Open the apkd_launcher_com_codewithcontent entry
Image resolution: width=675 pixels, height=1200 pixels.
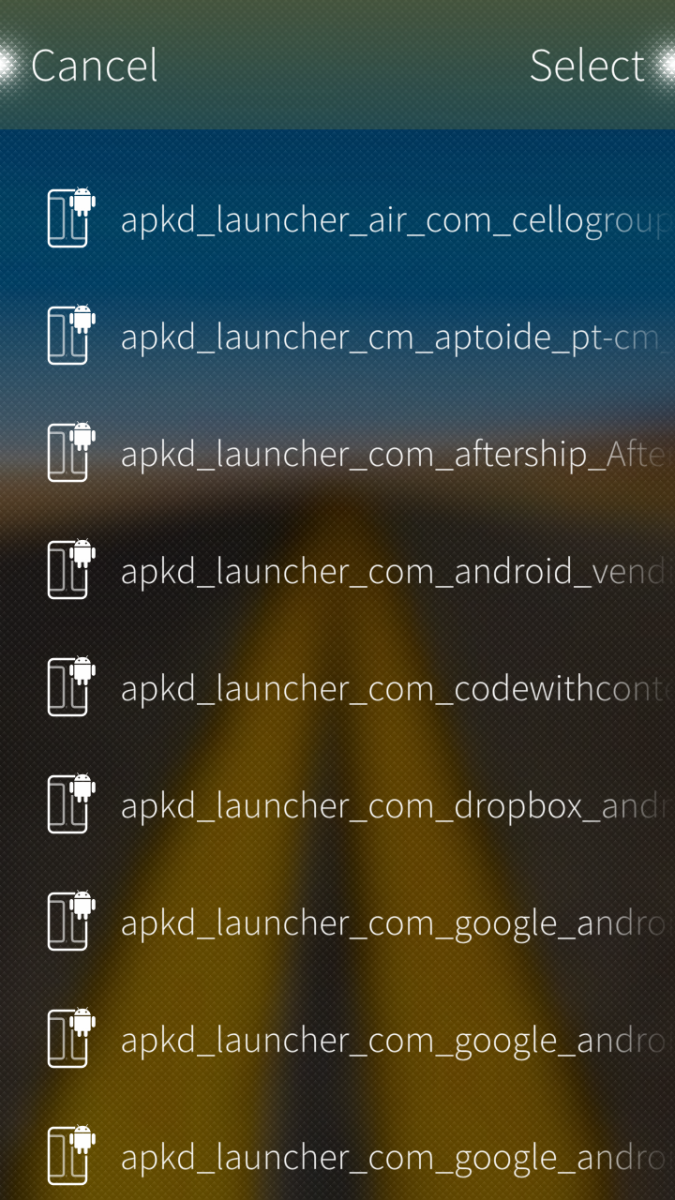coord(360,687)
